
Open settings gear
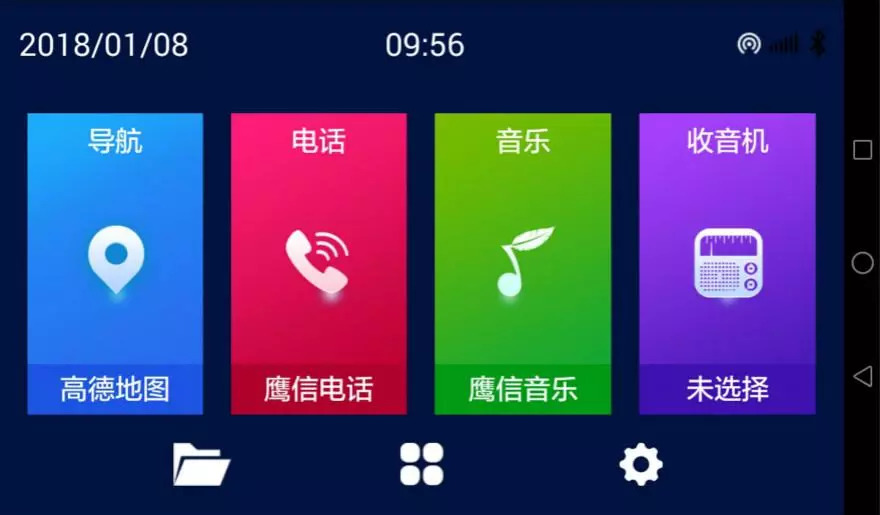click(641, 464)
